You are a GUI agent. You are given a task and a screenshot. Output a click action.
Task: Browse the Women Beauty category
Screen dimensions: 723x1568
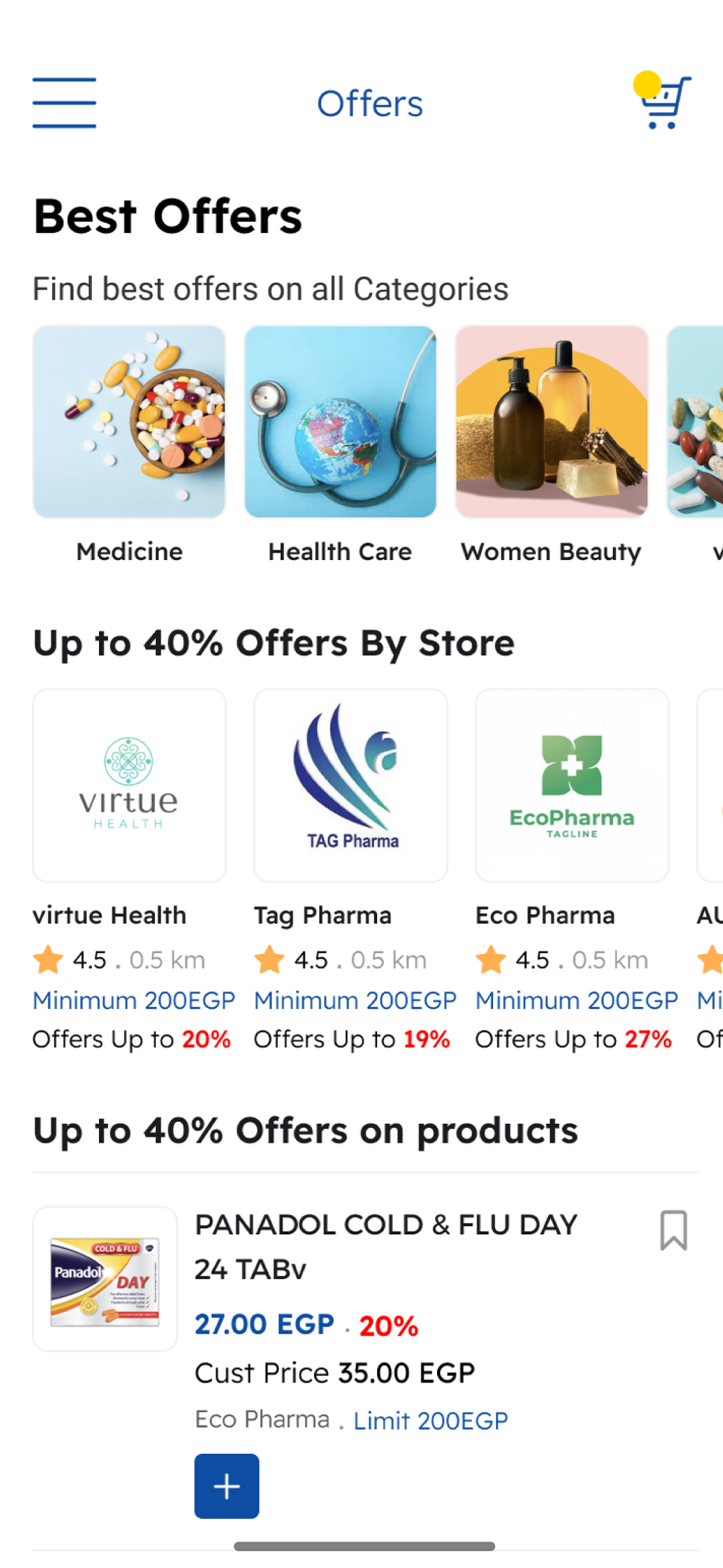(552, 422)
